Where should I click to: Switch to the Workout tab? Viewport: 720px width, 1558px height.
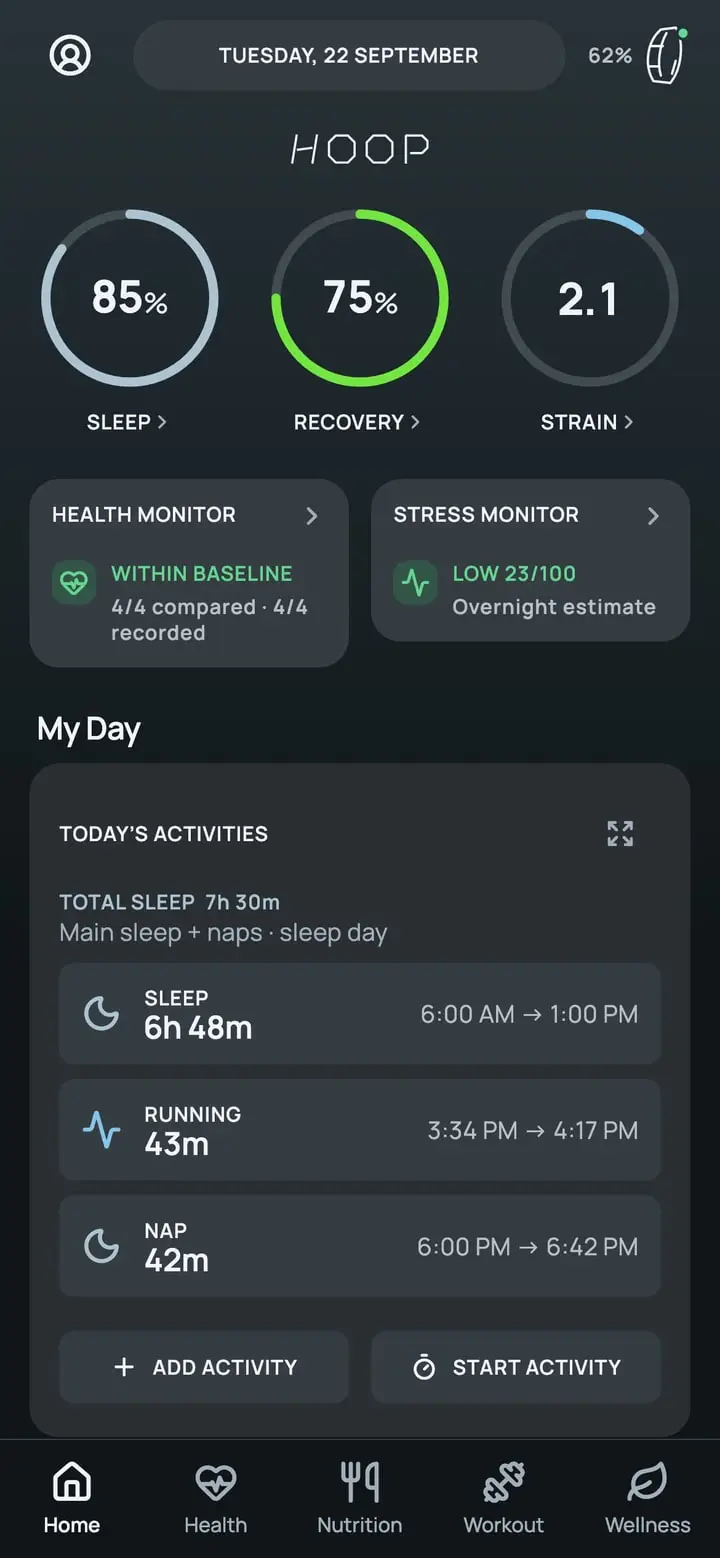(504, 1498)
